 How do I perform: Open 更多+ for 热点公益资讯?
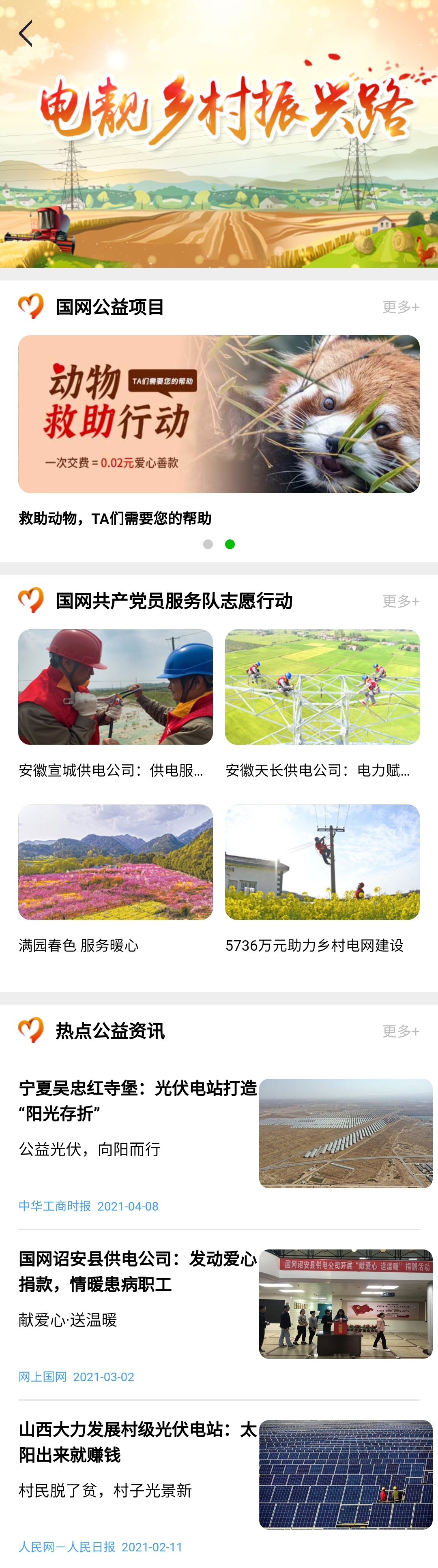pos(400,1031)
